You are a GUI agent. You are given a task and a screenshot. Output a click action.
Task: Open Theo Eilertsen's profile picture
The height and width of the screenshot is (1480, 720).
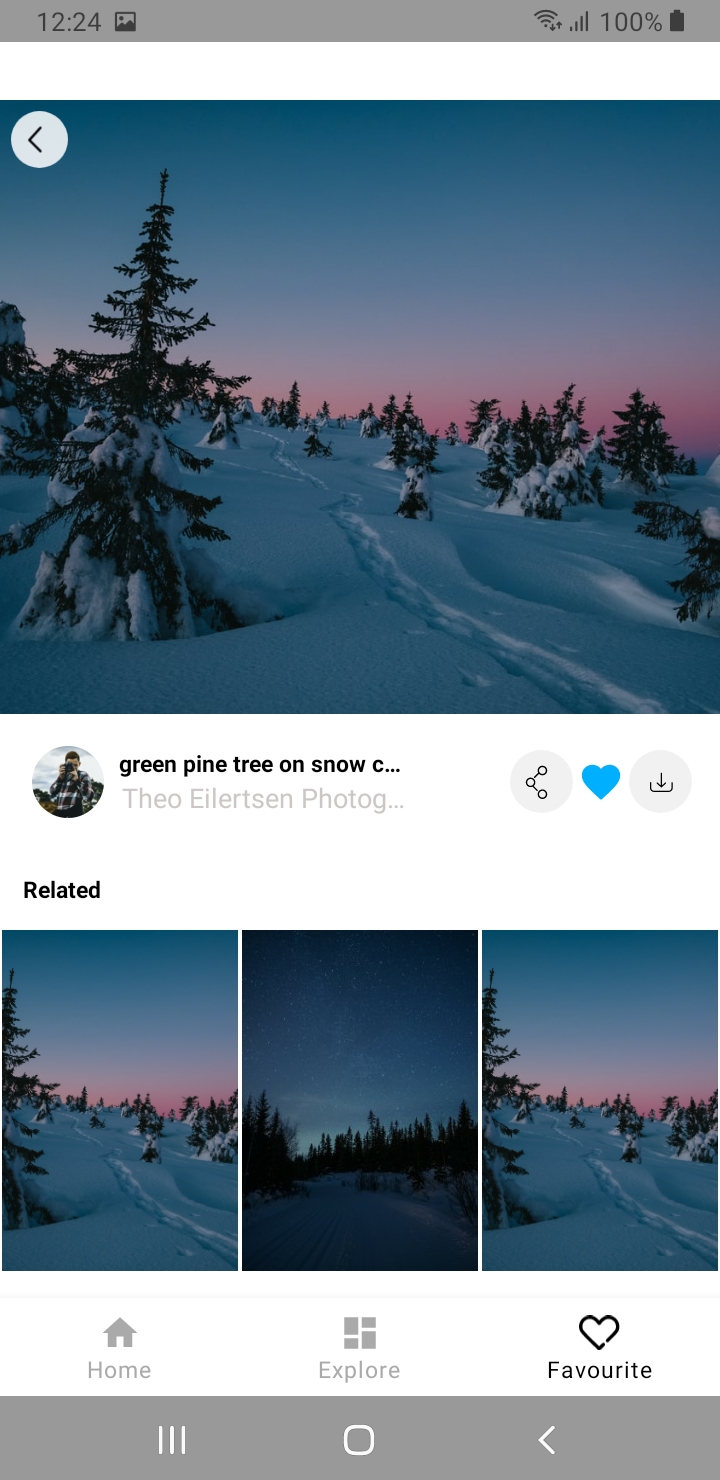68,782
